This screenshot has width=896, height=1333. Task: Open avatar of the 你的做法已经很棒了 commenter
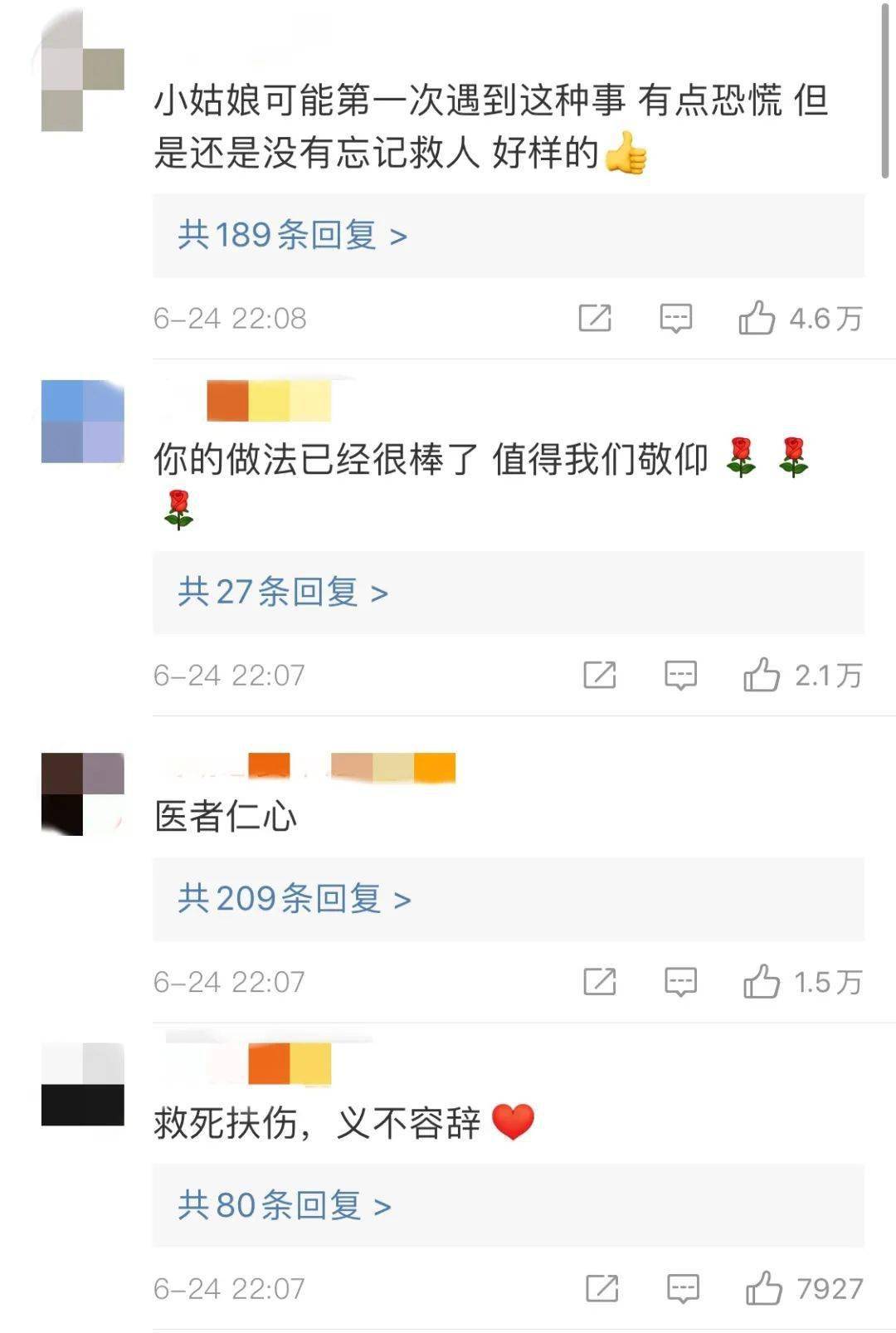(x=83, y=421)
